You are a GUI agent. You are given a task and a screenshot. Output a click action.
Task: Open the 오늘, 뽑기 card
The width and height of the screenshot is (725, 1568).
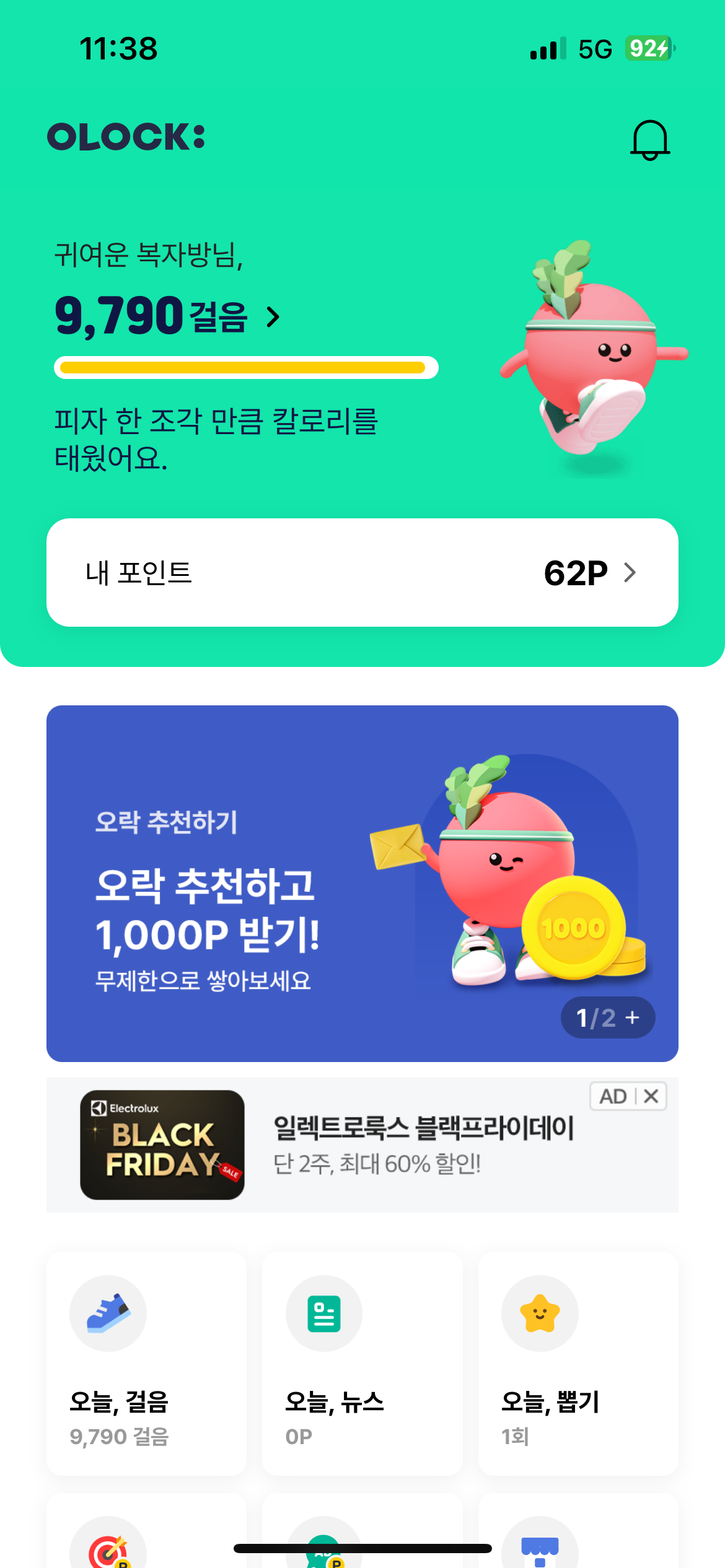point(578,1362)
